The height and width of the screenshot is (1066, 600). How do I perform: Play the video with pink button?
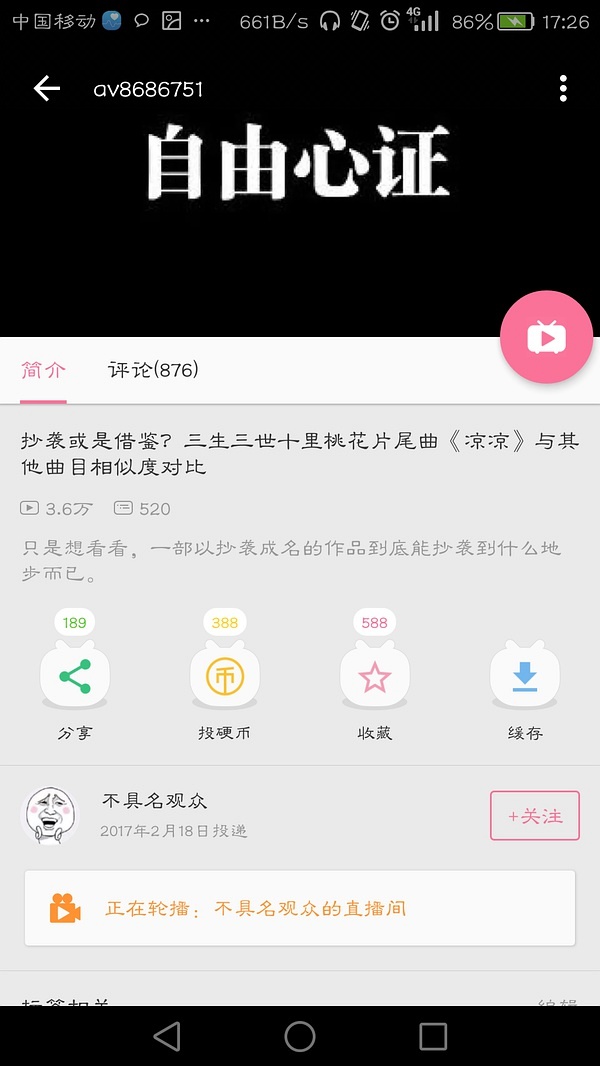(546, 338)
